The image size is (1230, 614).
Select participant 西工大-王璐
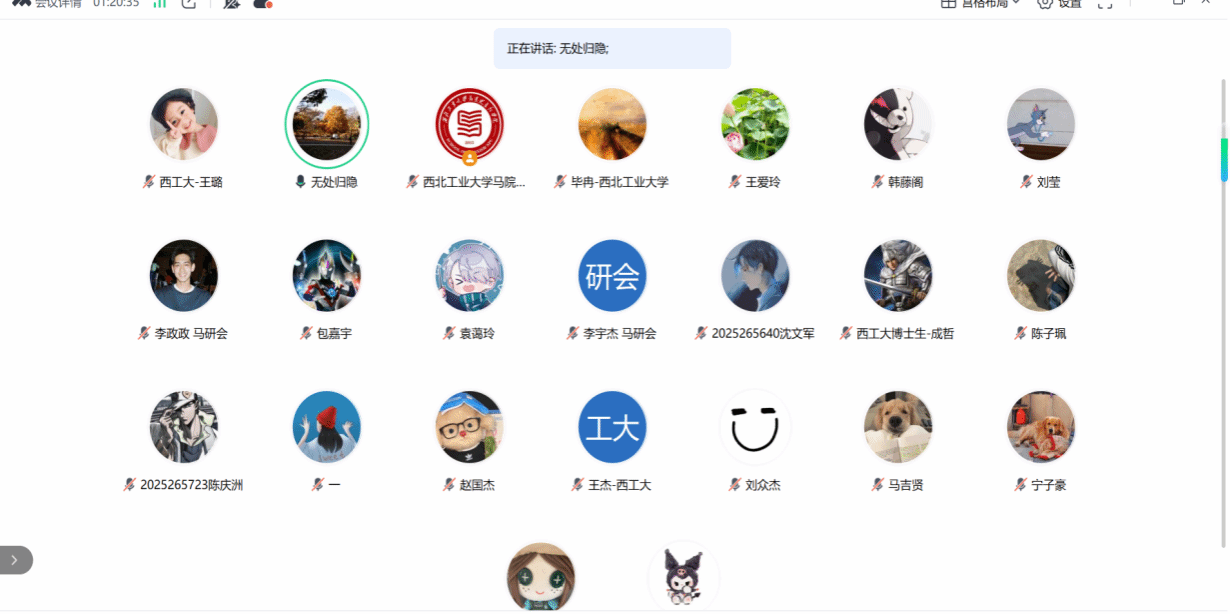coord(184,125)
